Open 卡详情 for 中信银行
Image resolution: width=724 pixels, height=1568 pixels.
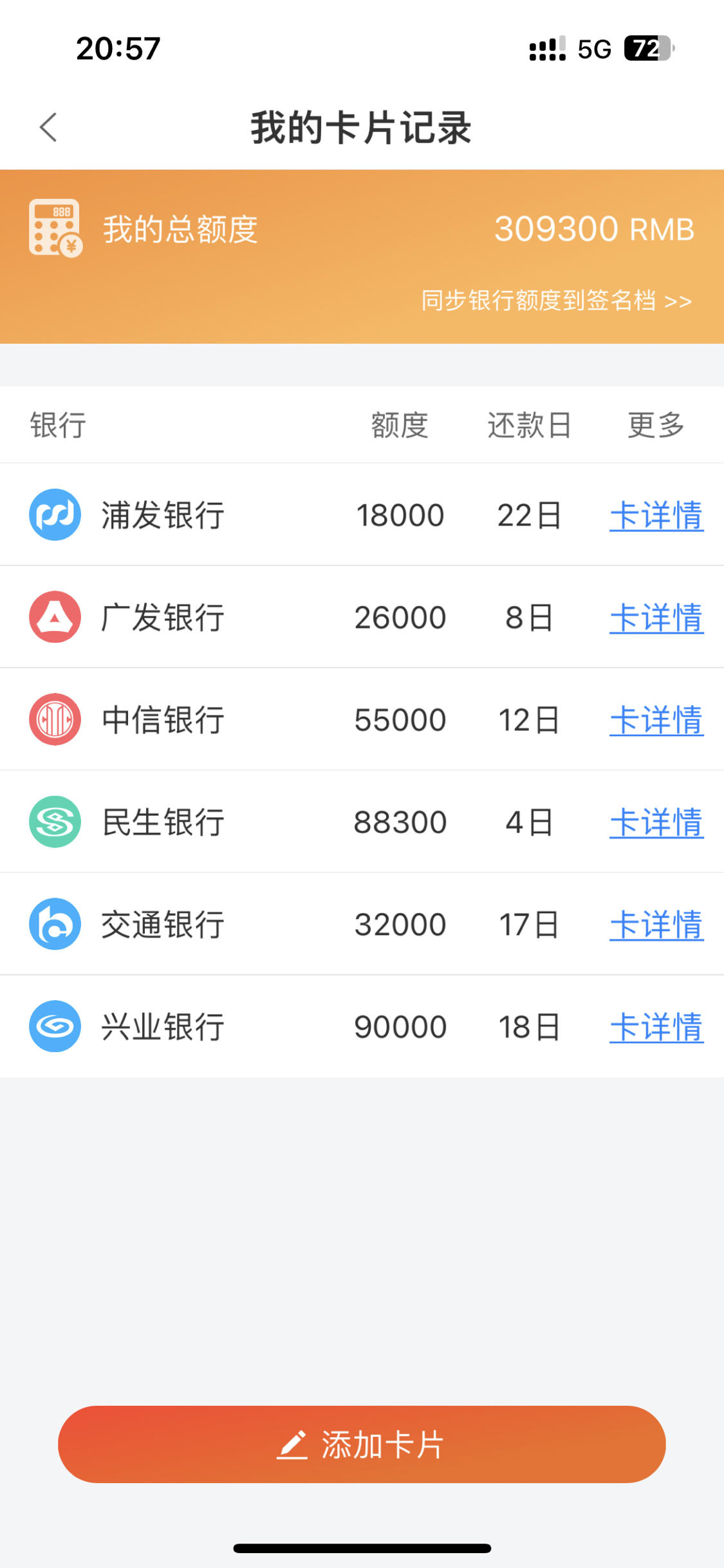click(x=656, y=720)
